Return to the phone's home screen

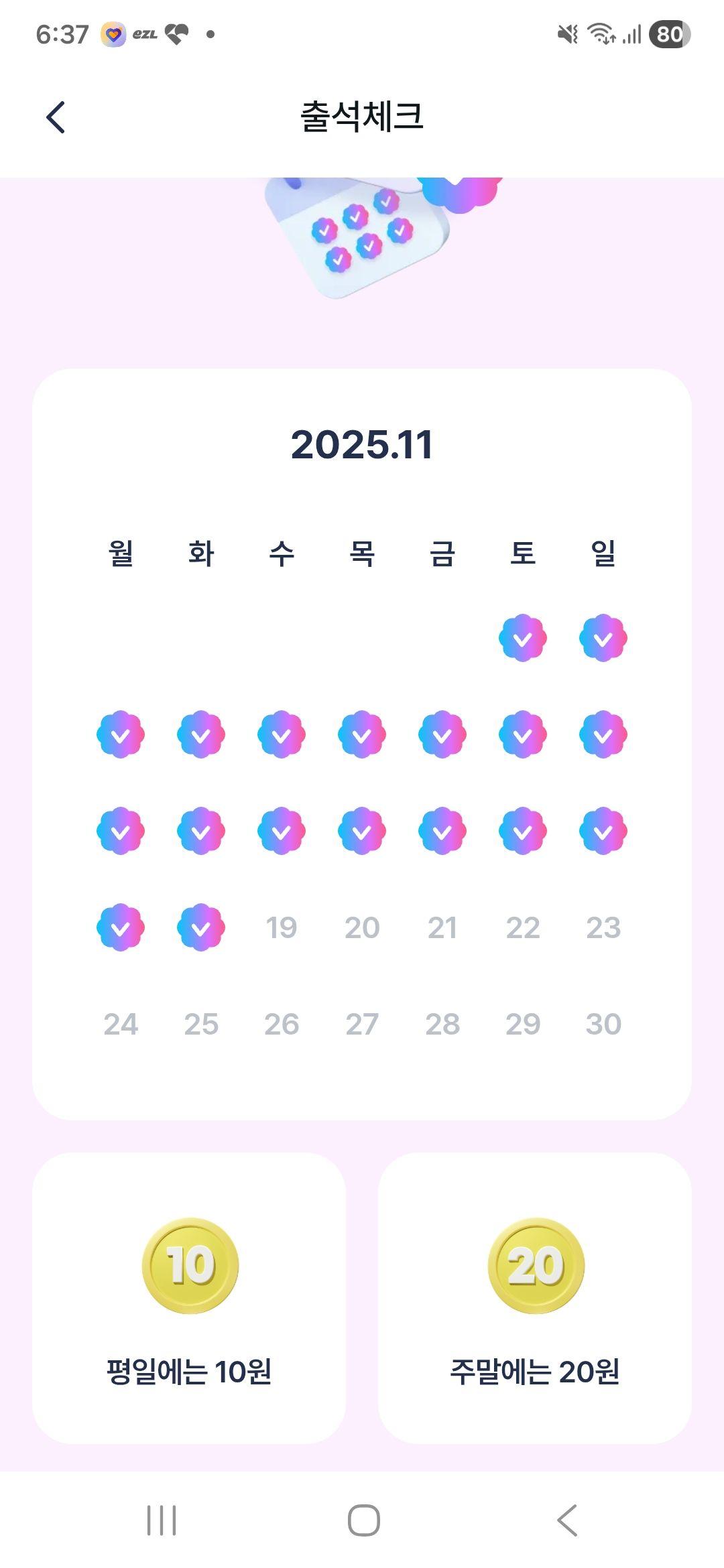(x=363, y=1520)
